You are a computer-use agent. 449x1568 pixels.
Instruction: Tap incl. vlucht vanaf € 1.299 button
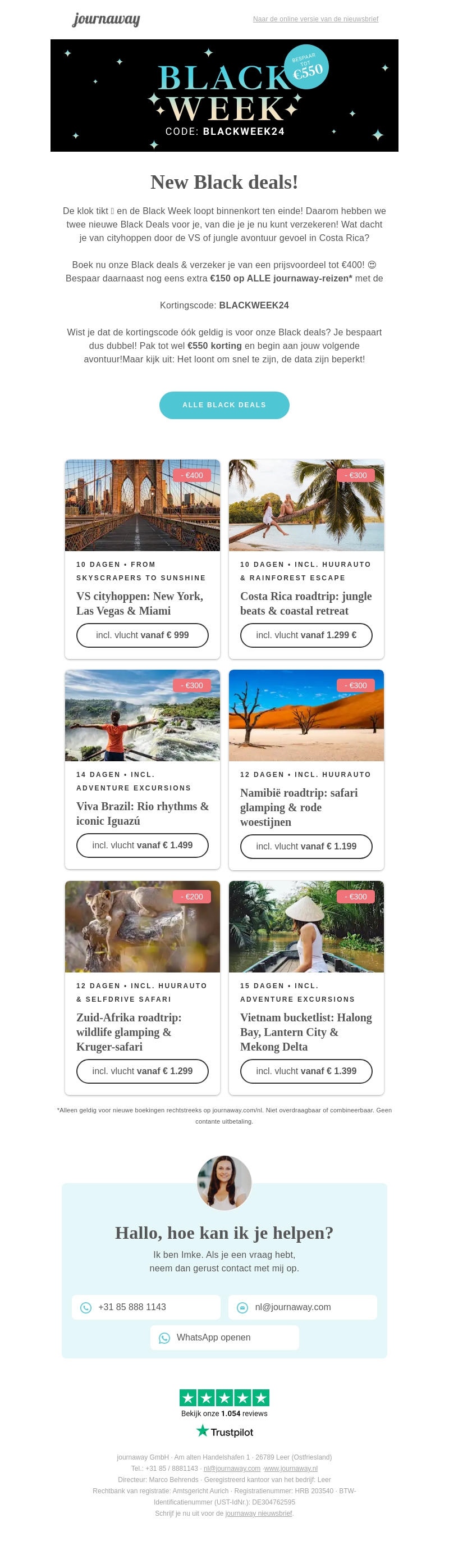click(x=143, y=1071)
